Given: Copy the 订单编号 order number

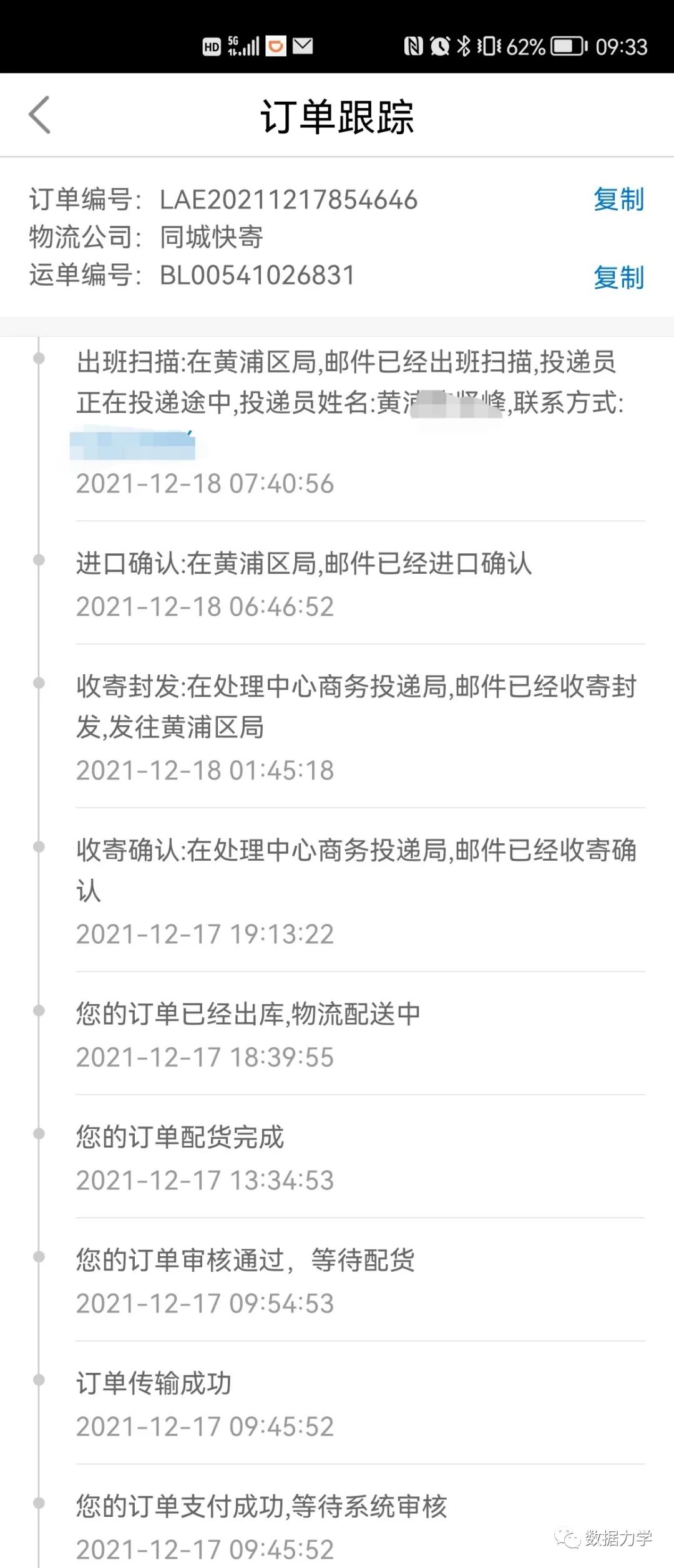Looking at the screenshot, I should (x=618, y=200).
